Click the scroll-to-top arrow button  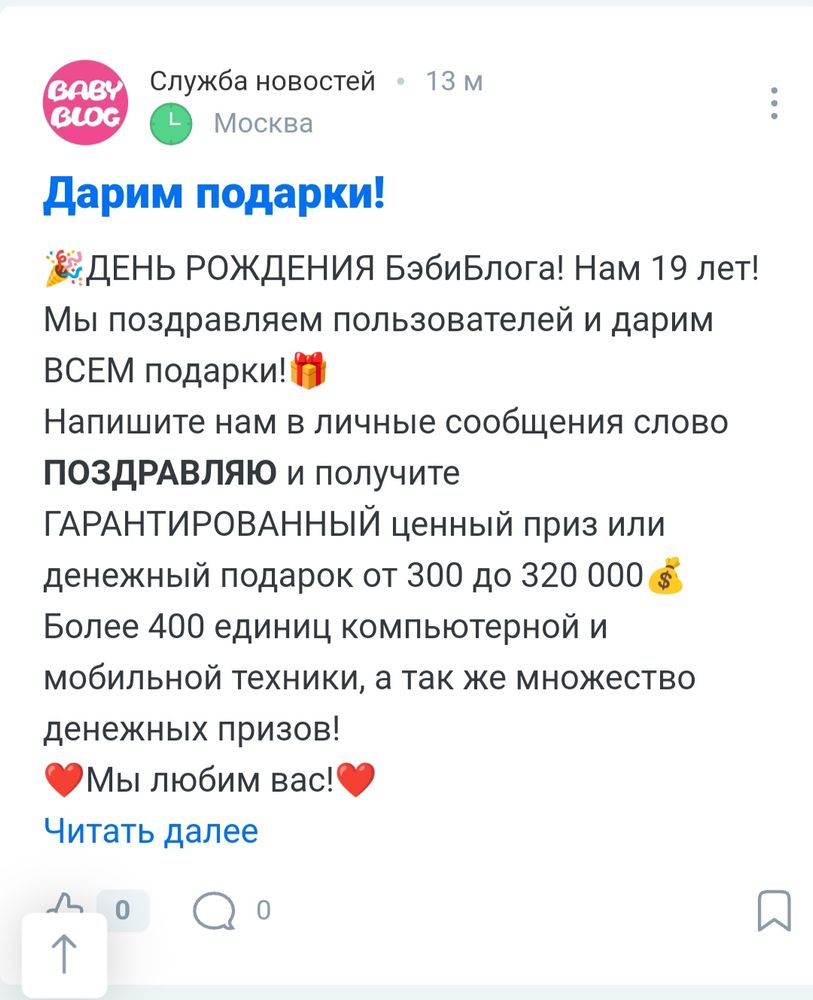64,956
